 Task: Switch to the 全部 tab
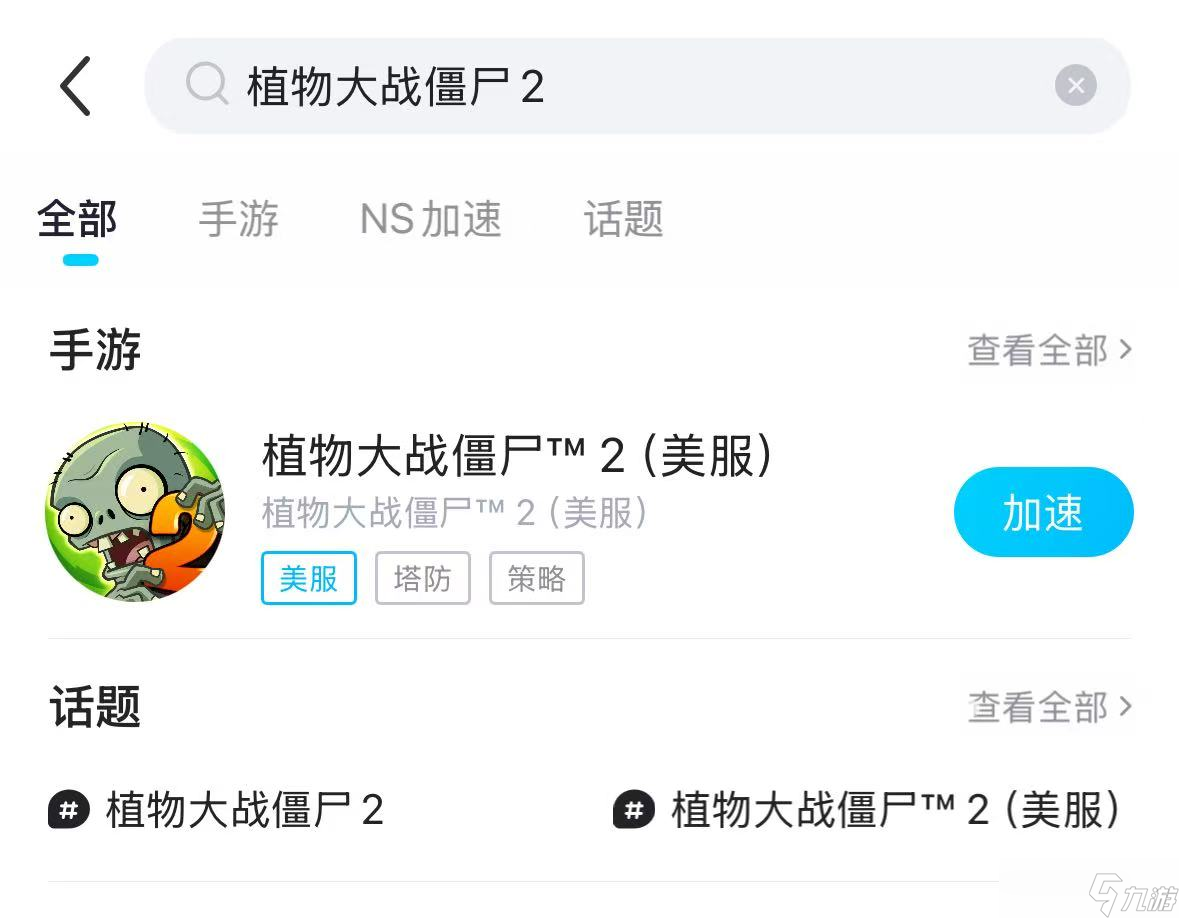tap(78, 220)
